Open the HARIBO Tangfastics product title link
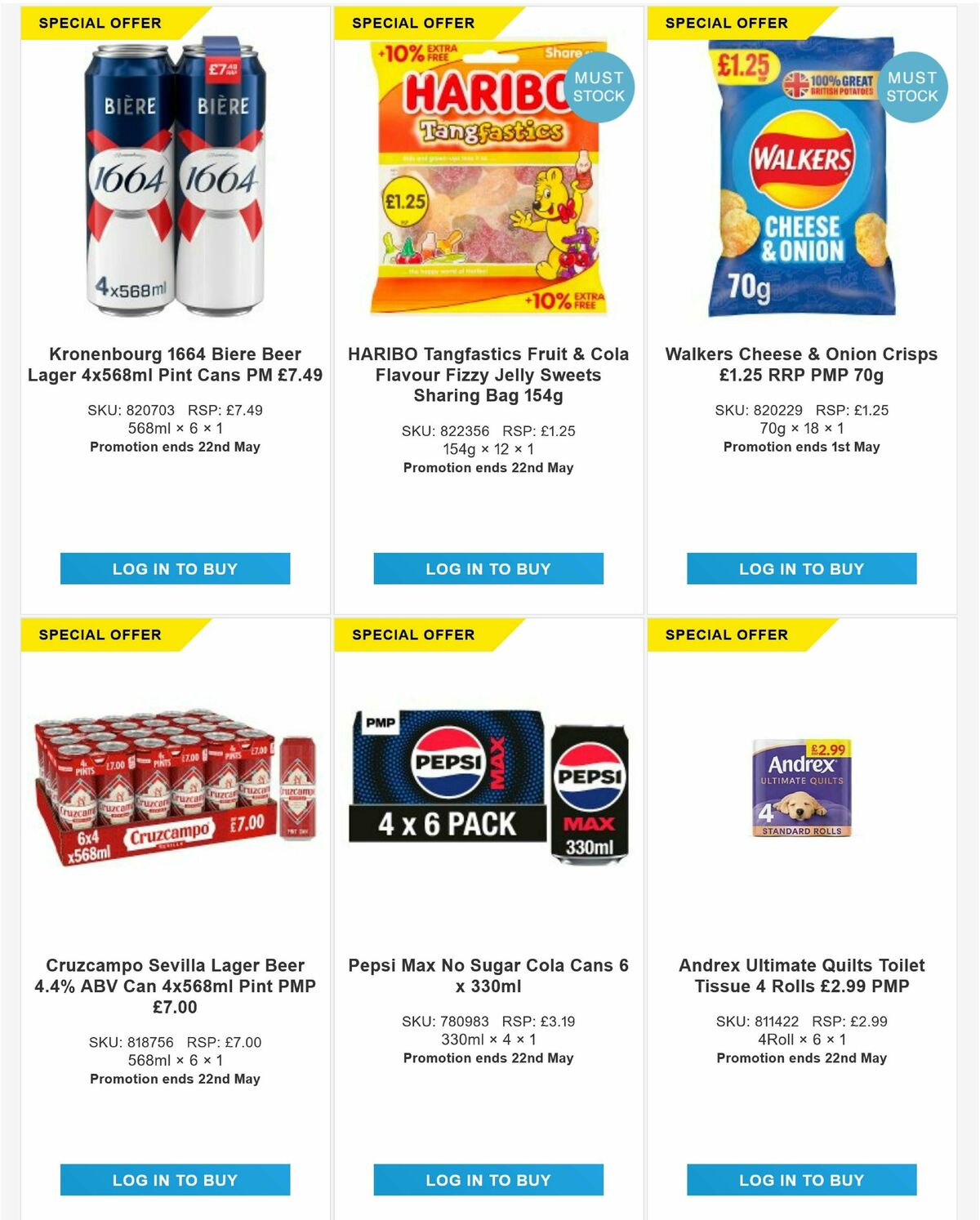 [488, 374]
